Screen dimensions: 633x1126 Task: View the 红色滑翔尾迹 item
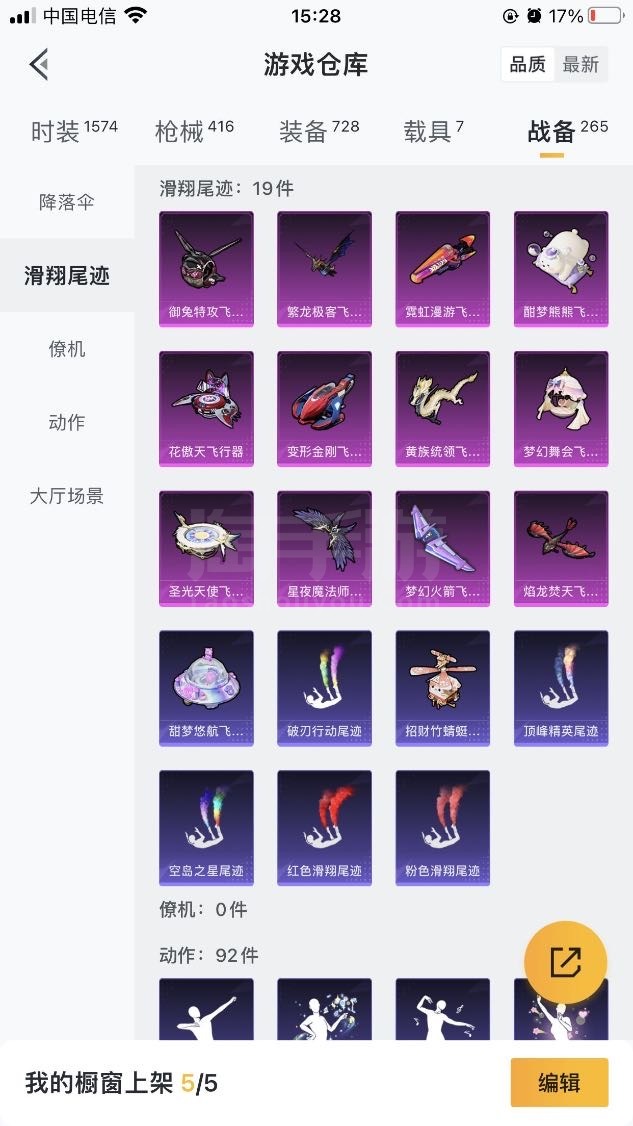(325, 828)
